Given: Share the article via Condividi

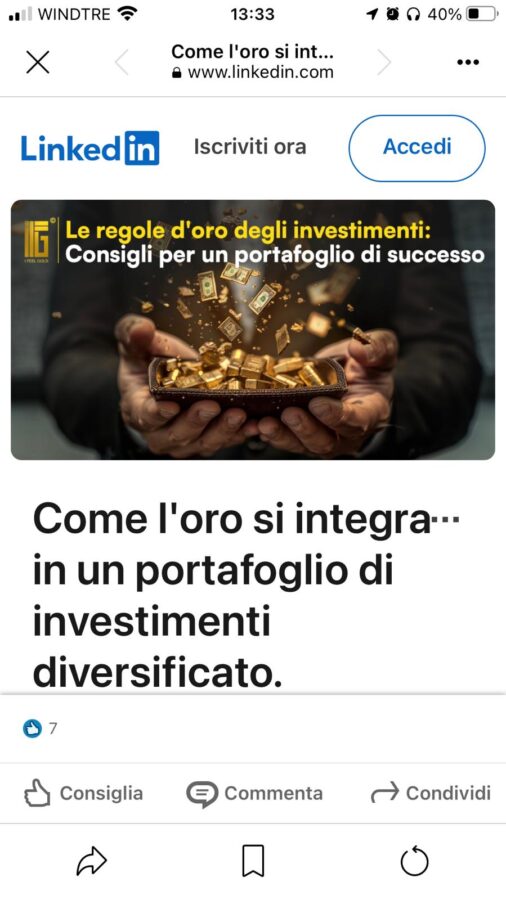Looking at the screenshot, I should point(431,793).
